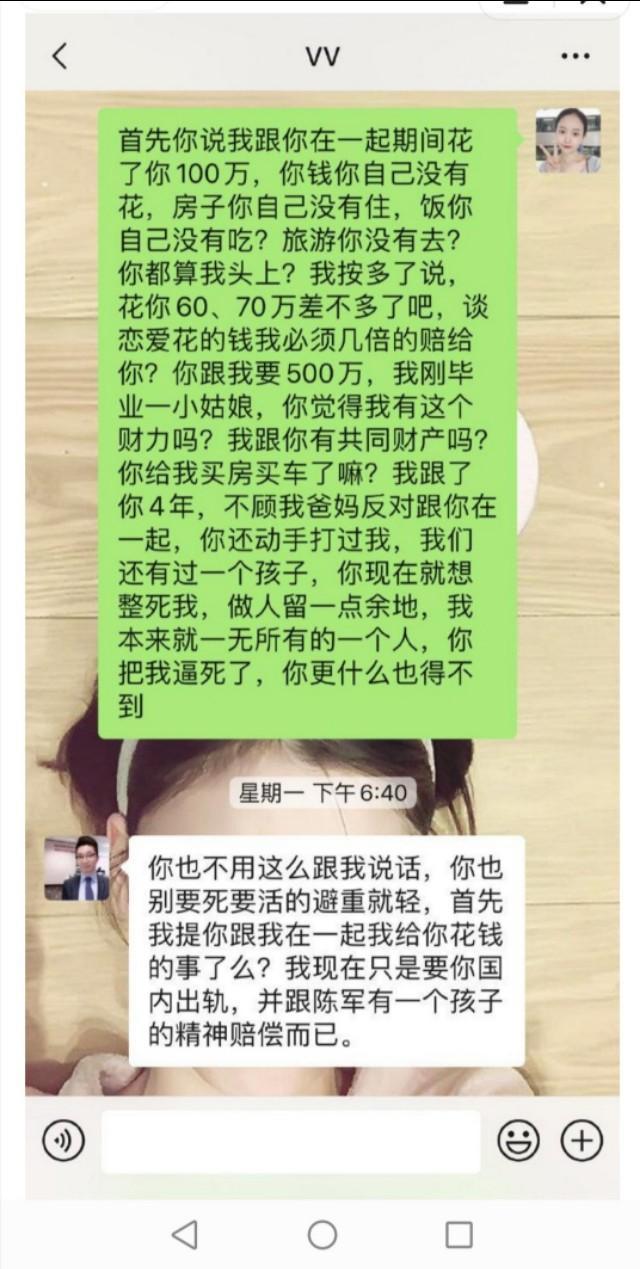Go to the home screen
Viewport: 640px width, 1269px height.
tap(322, 1234)
